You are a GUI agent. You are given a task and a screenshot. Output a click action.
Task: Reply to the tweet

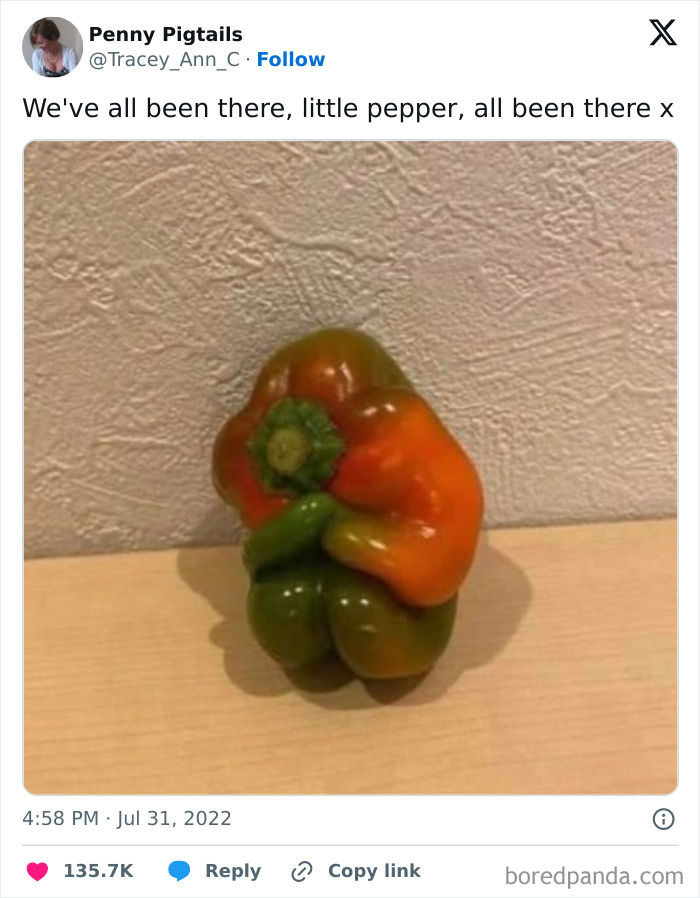pos(214,871)
